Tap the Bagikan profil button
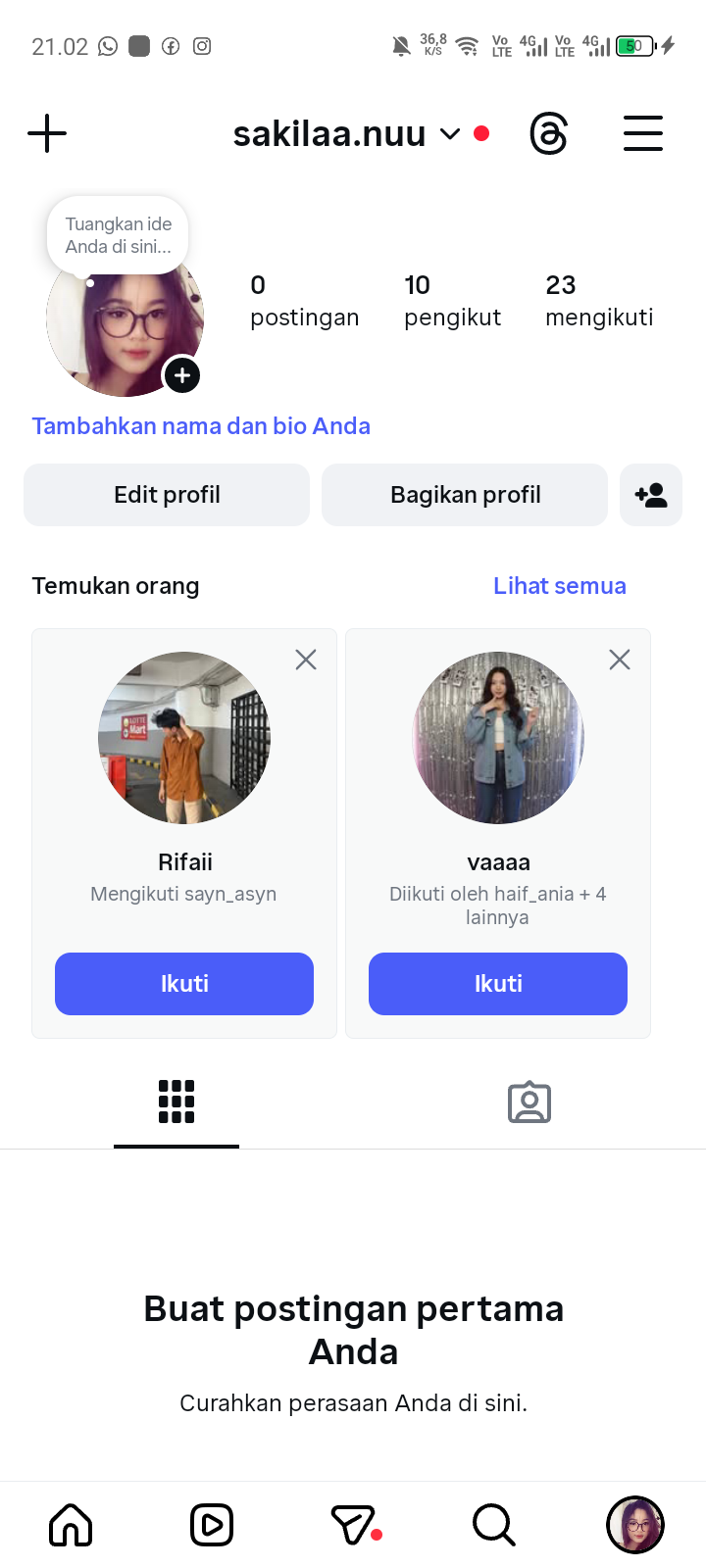This screenshot has height=1568, width=706. pyautogui.click(x=465, y=495)
